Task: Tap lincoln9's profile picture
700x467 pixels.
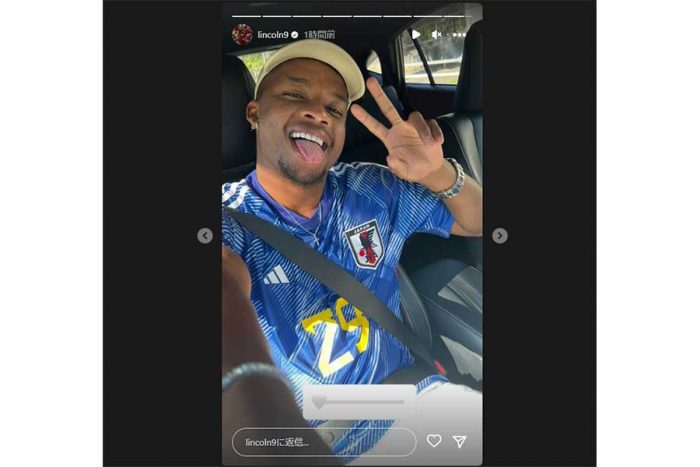Action: 242,34
